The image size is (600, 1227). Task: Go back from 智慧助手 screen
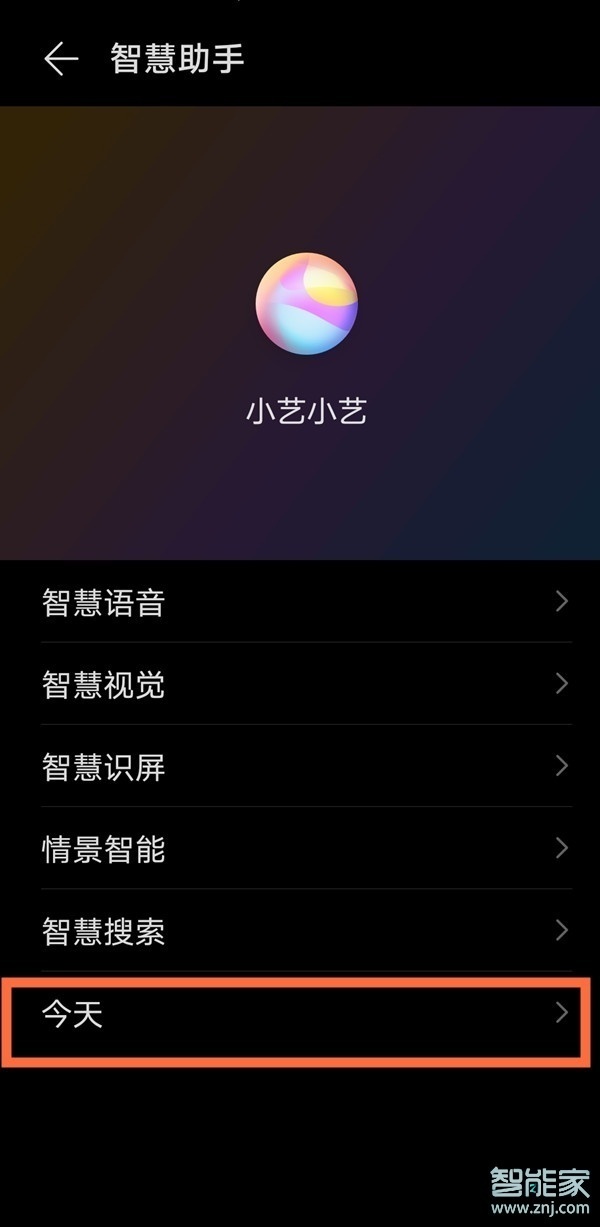[x=60, y=59]
